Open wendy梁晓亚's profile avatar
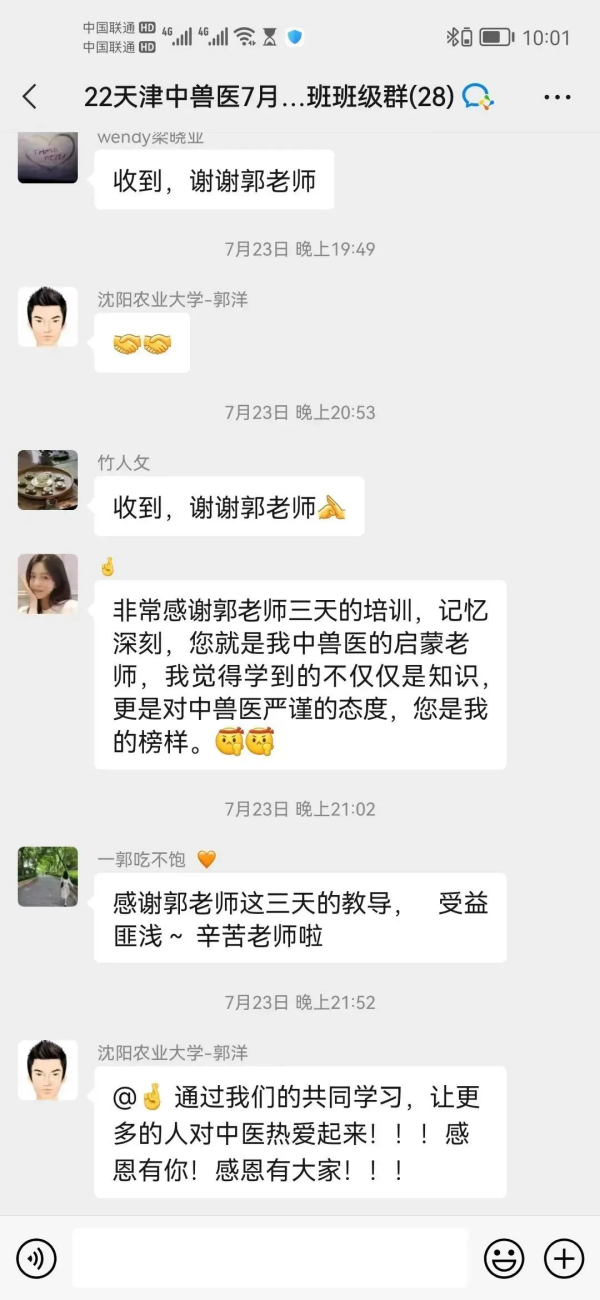Viewport: 600px width, 1300px height. (x=48, y=157)
